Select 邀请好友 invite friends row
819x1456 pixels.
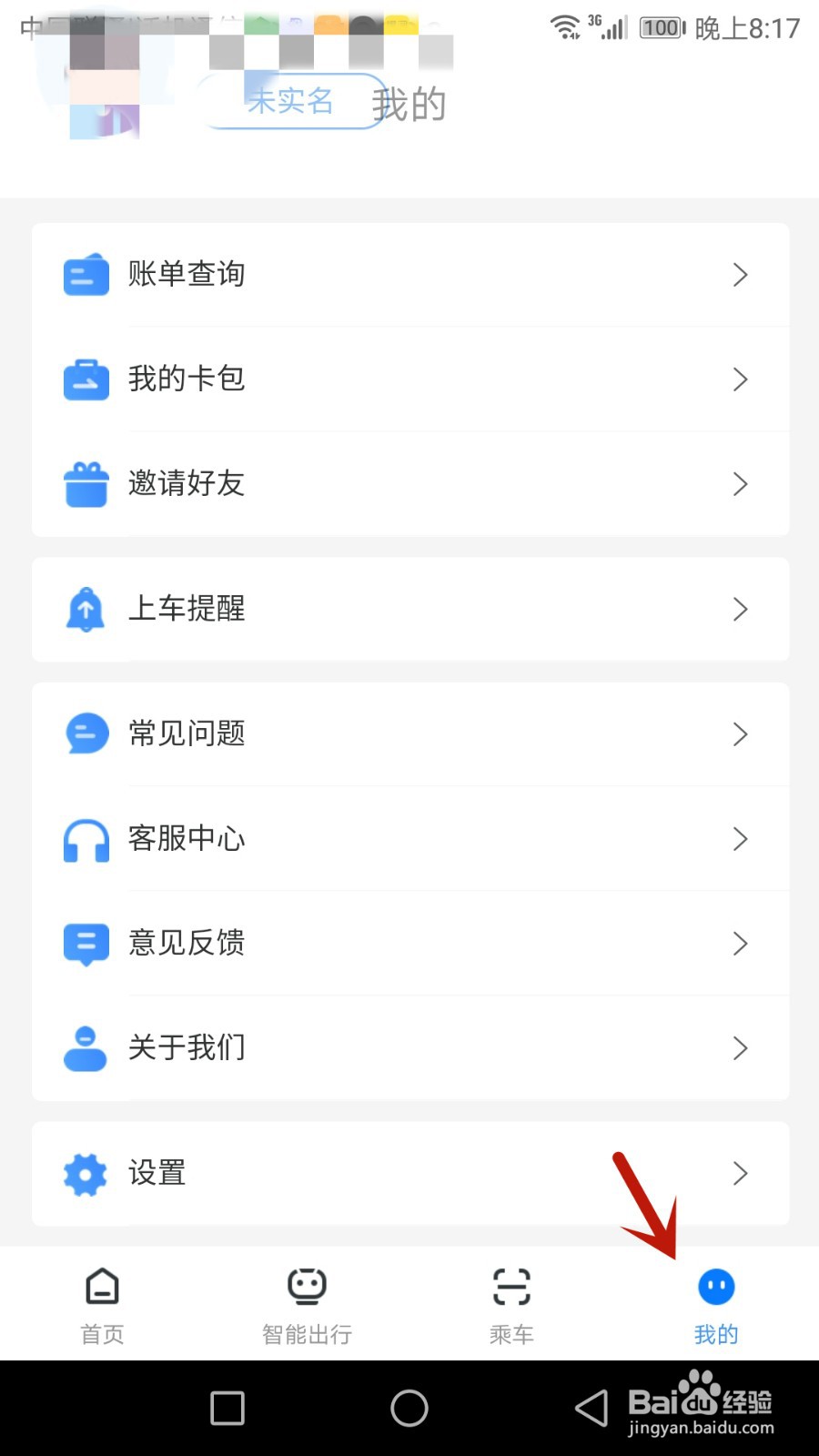(409, 483)
